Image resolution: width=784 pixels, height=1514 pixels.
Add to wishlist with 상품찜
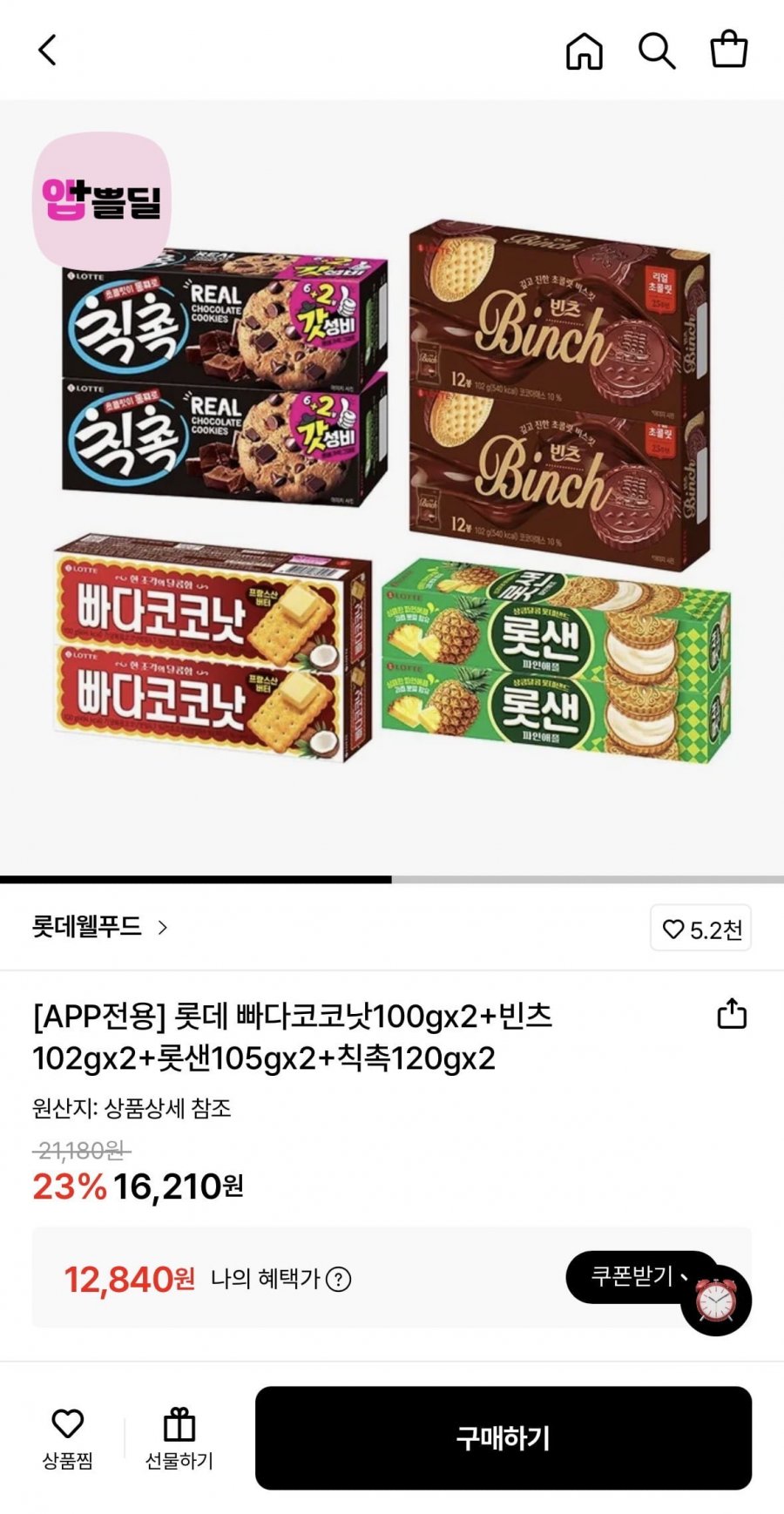pyautogui.click(x=67, y=1438)
